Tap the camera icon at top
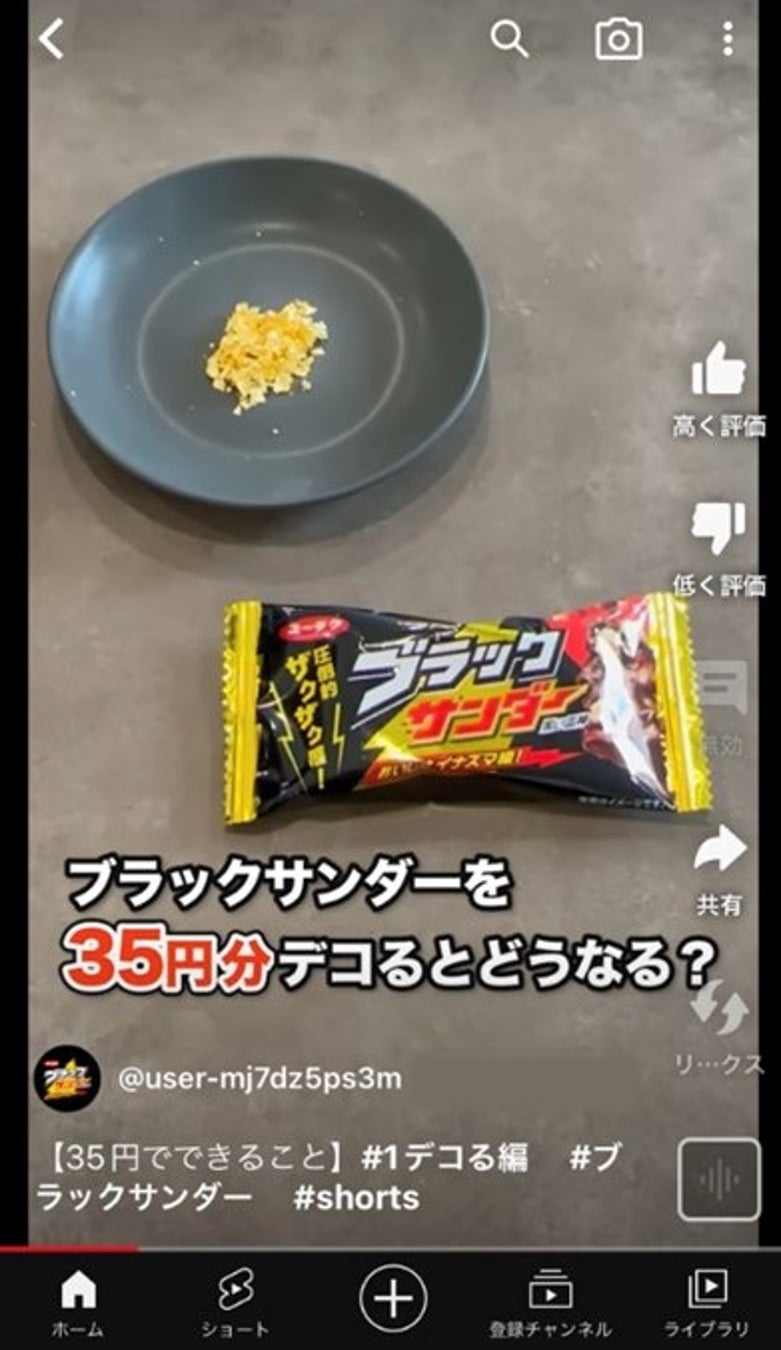781x1350 pixels. pyautogui.click(x=619, y=39)
